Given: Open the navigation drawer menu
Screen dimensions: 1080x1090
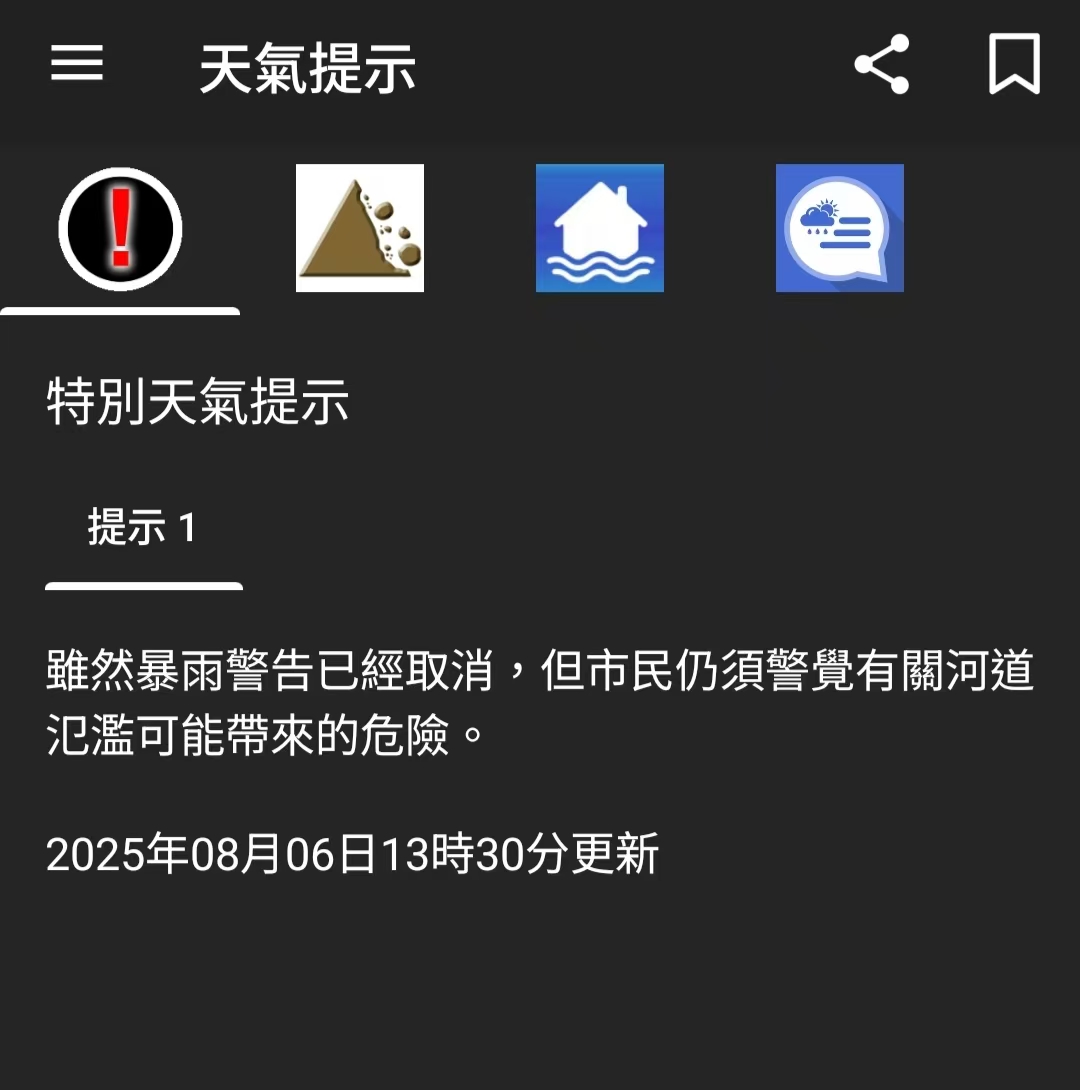Looking at the screenshot, I should (77, 65).
